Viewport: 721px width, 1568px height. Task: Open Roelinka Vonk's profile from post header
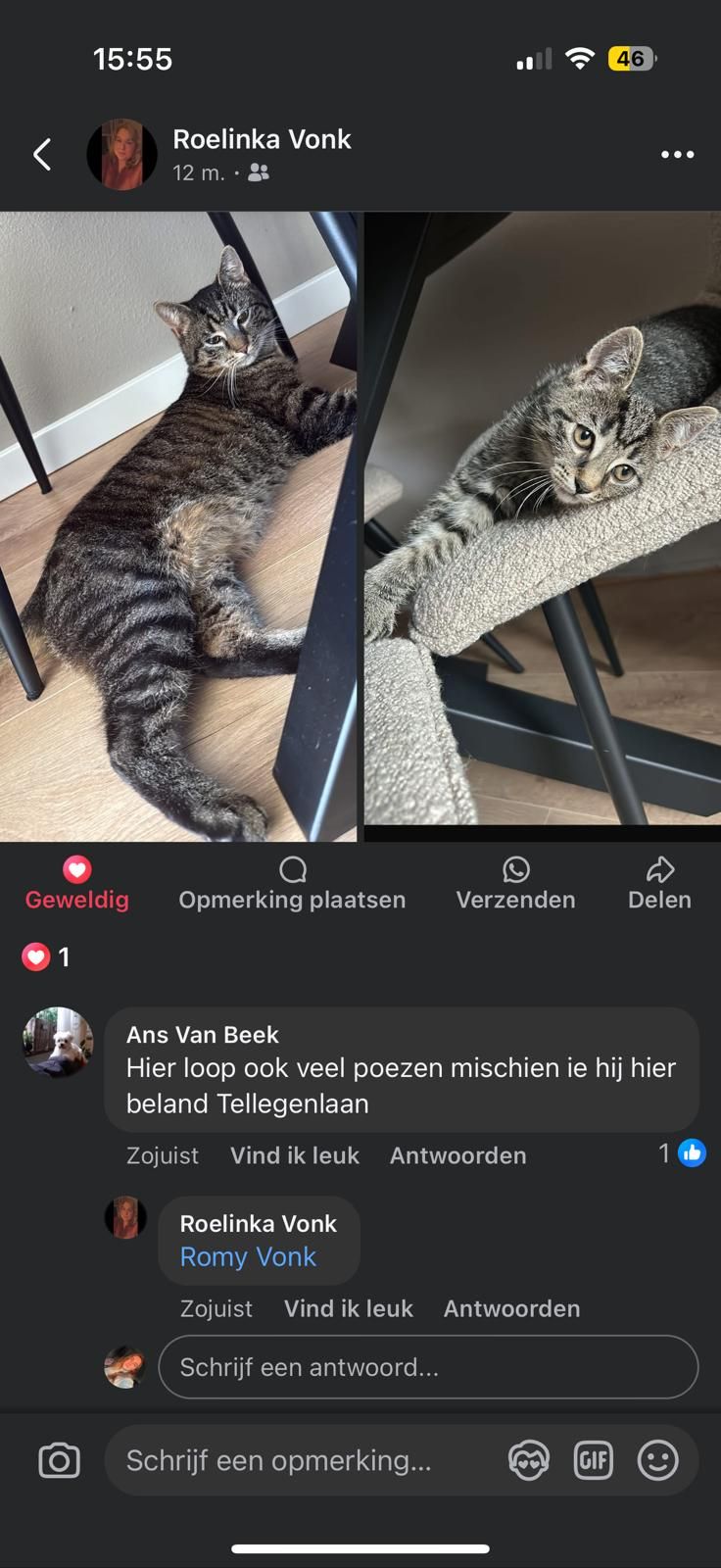[262, 139]
